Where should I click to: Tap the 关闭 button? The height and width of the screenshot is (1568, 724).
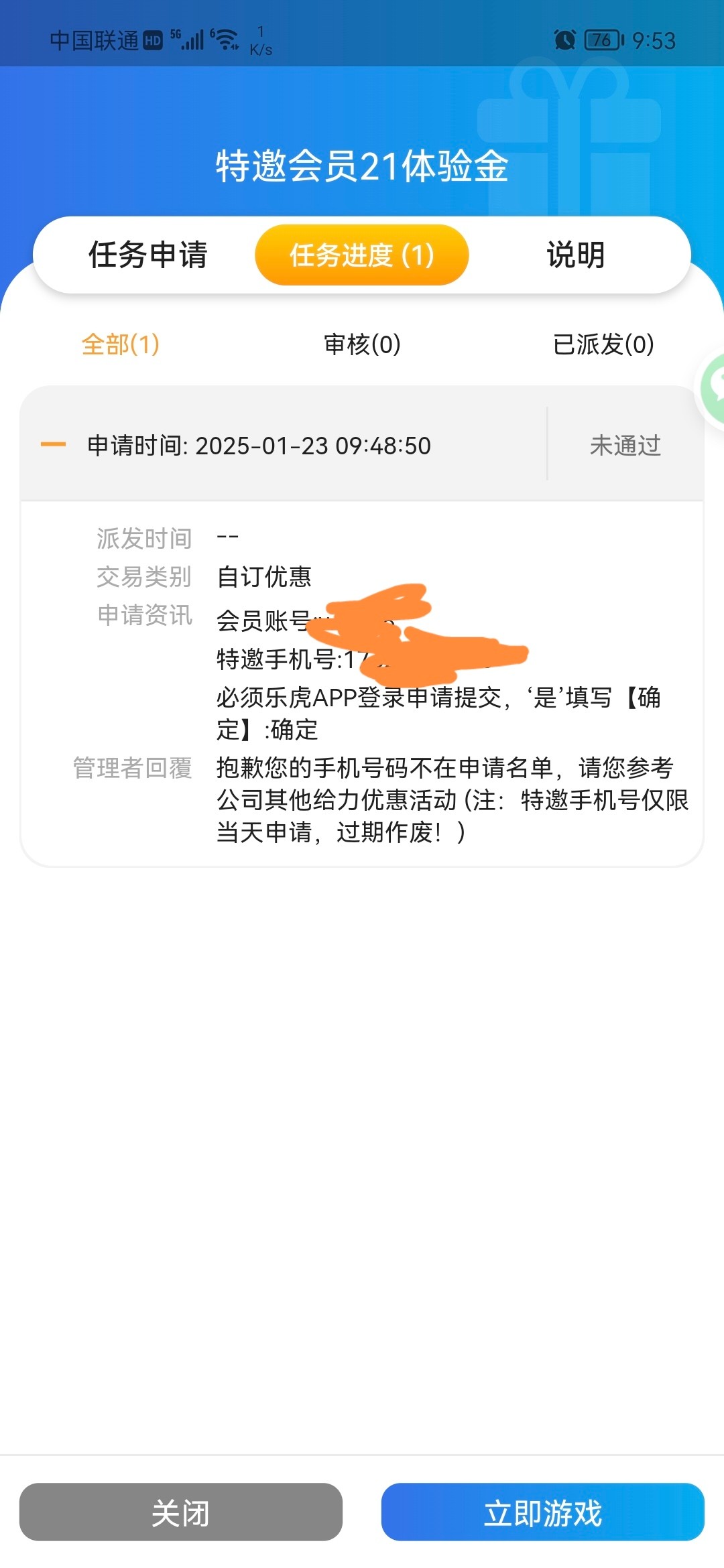click(x=181, y=1512)
